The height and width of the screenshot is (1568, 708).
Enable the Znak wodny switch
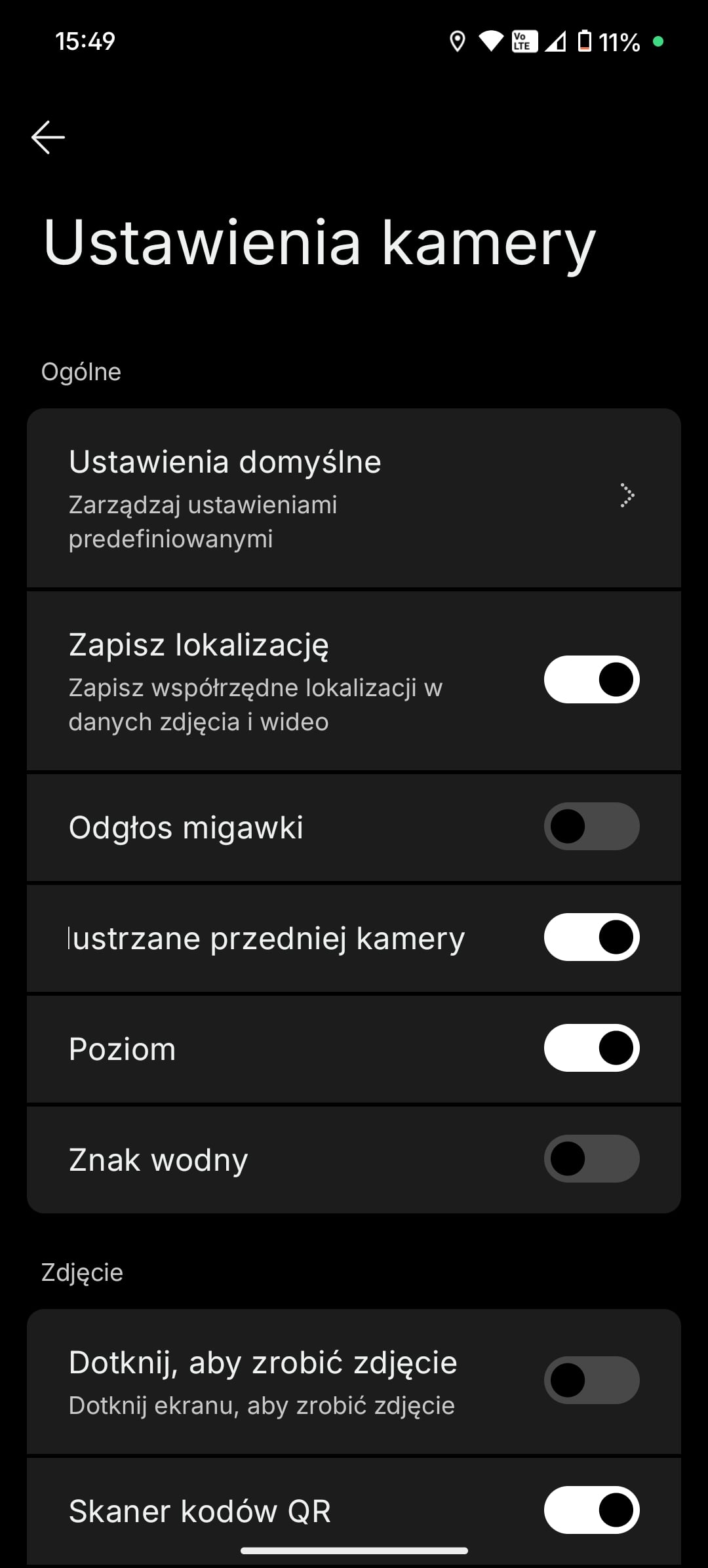pos(591,1158)
